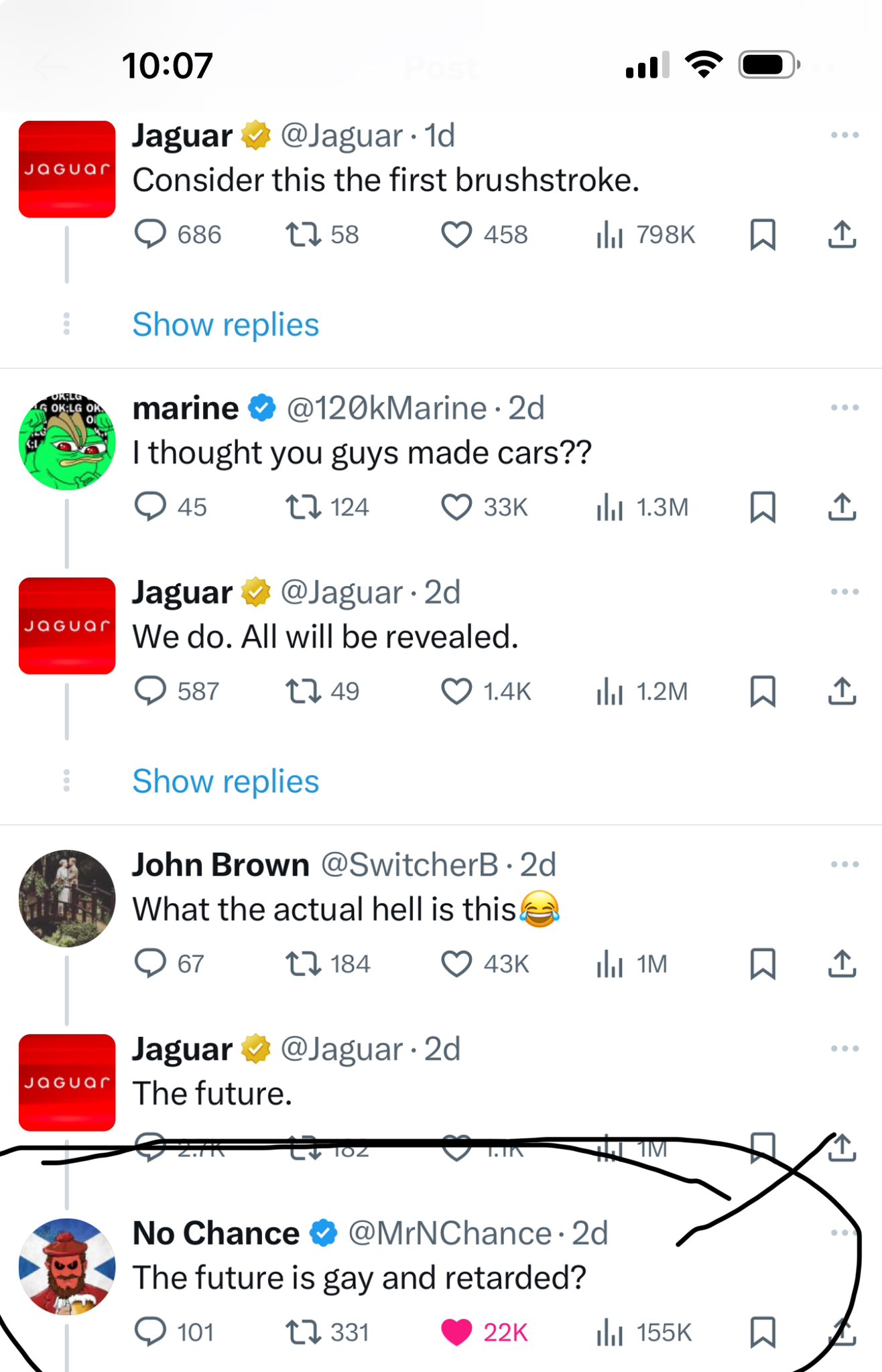882x1372 pixels.
Task: Share Jaguar's "All will be revealed" reply
Action: (842, 691)
